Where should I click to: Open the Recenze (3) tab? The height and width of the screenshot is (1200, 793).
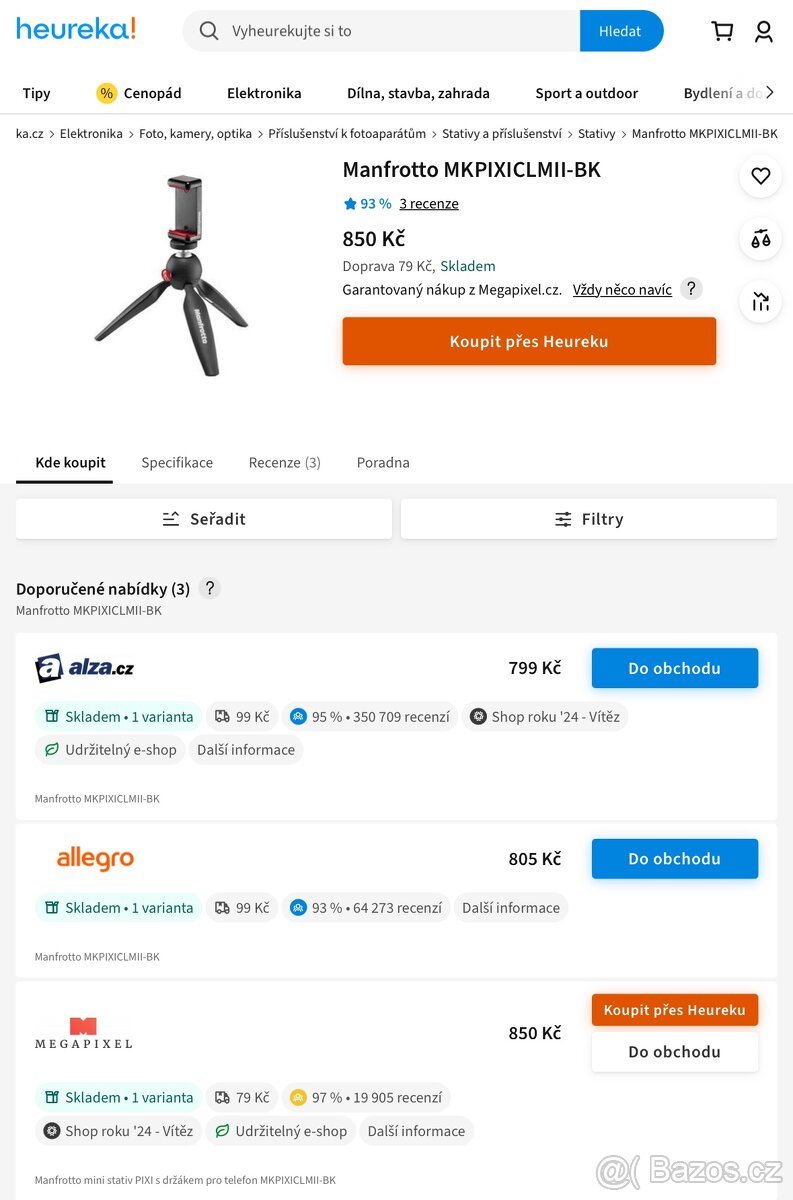point(284,462)
